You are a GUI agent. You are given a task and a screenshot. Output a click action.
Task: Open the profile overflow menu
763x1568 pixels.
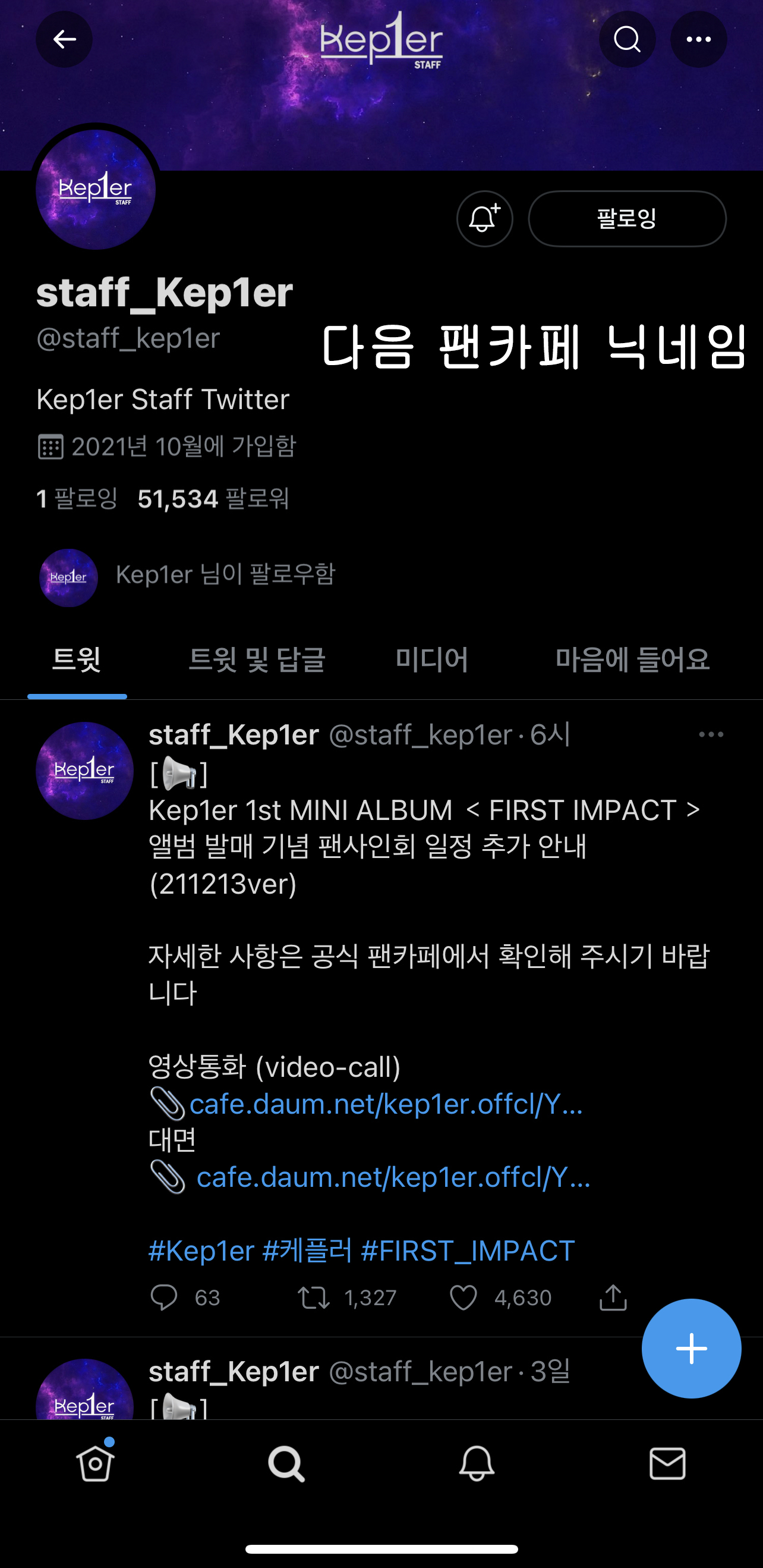tap(698, 40)
